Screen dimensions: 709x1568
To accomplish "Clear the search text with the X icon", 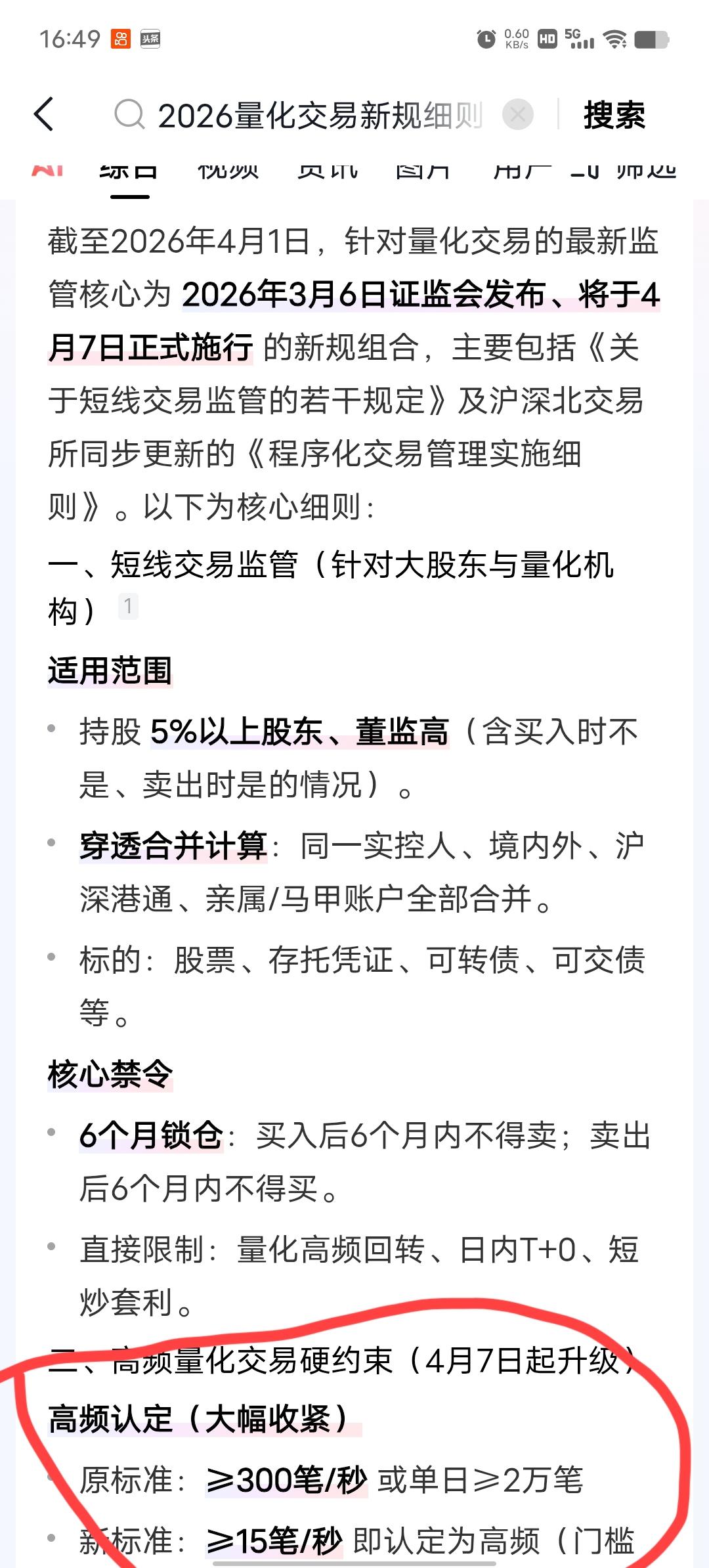I will [x=519, y=115].
